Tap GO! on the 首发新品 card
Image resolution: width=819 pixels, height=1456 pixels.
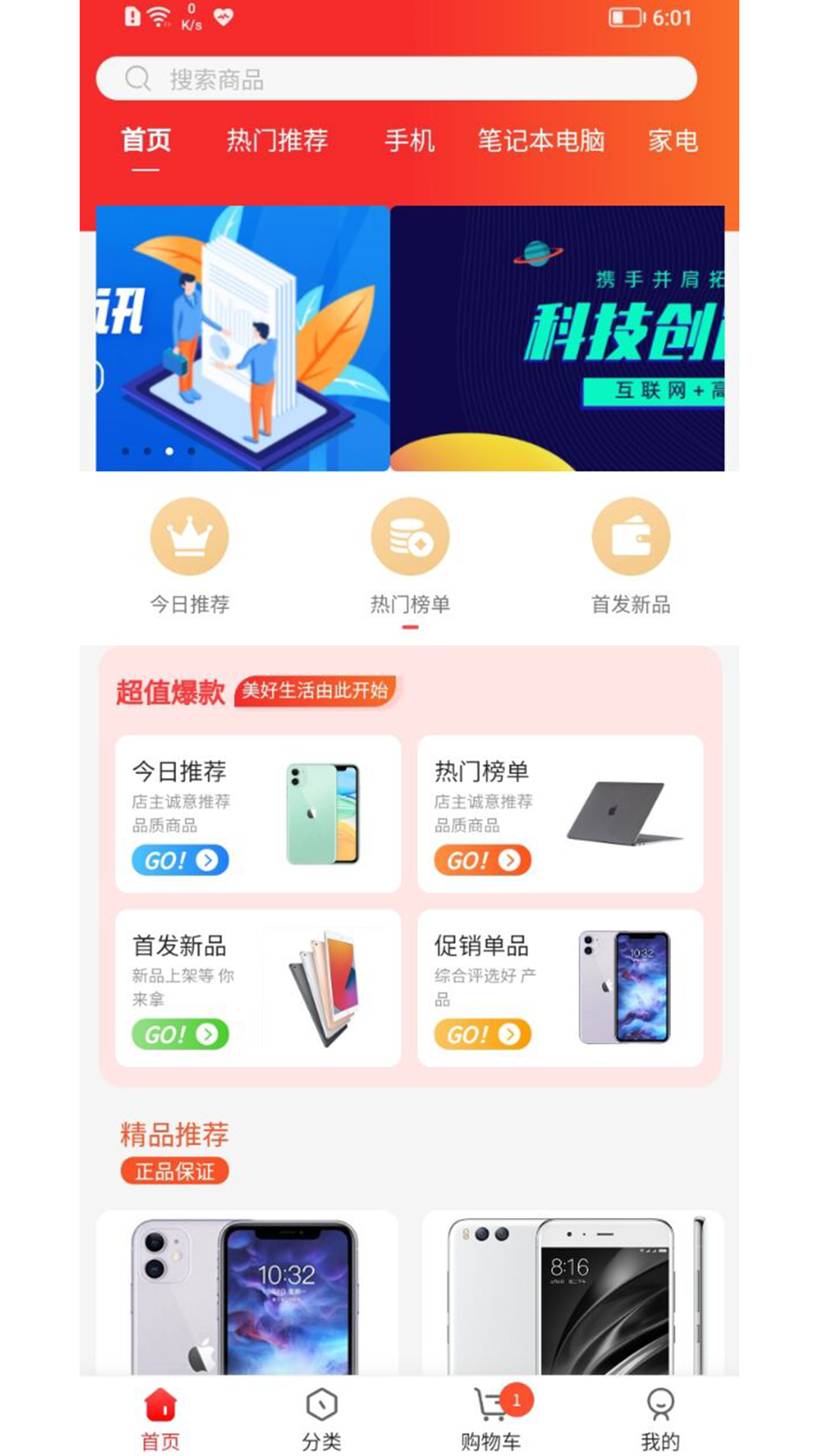[180, 1034]
